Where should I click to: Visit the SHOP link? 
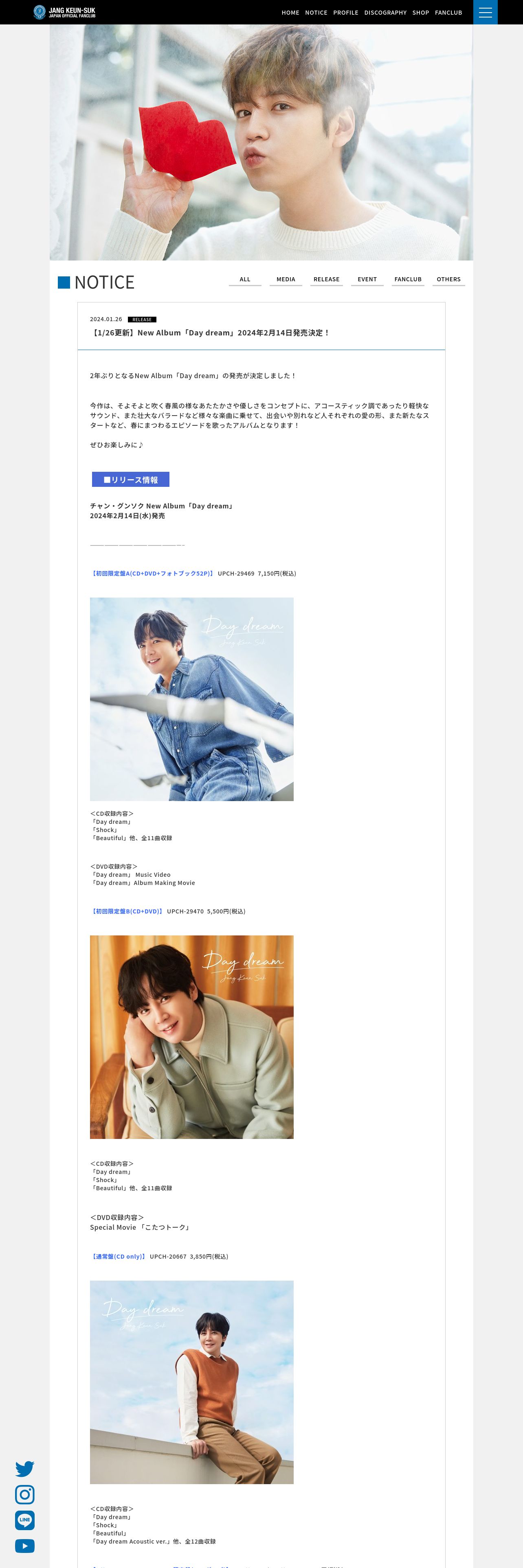click(421, 13)
